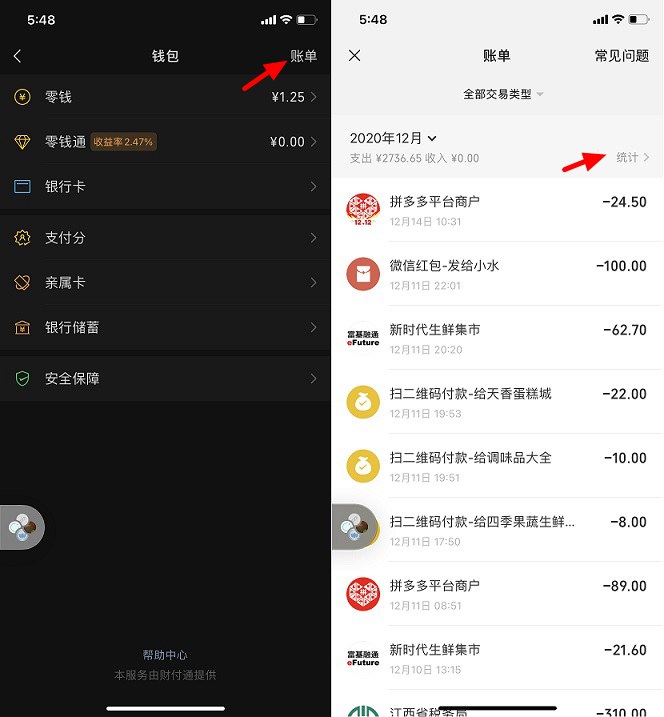This screenshot has width=664, height=717.
Task: Open 常见问题 in the bill header
Action: [x=621, y=56]
